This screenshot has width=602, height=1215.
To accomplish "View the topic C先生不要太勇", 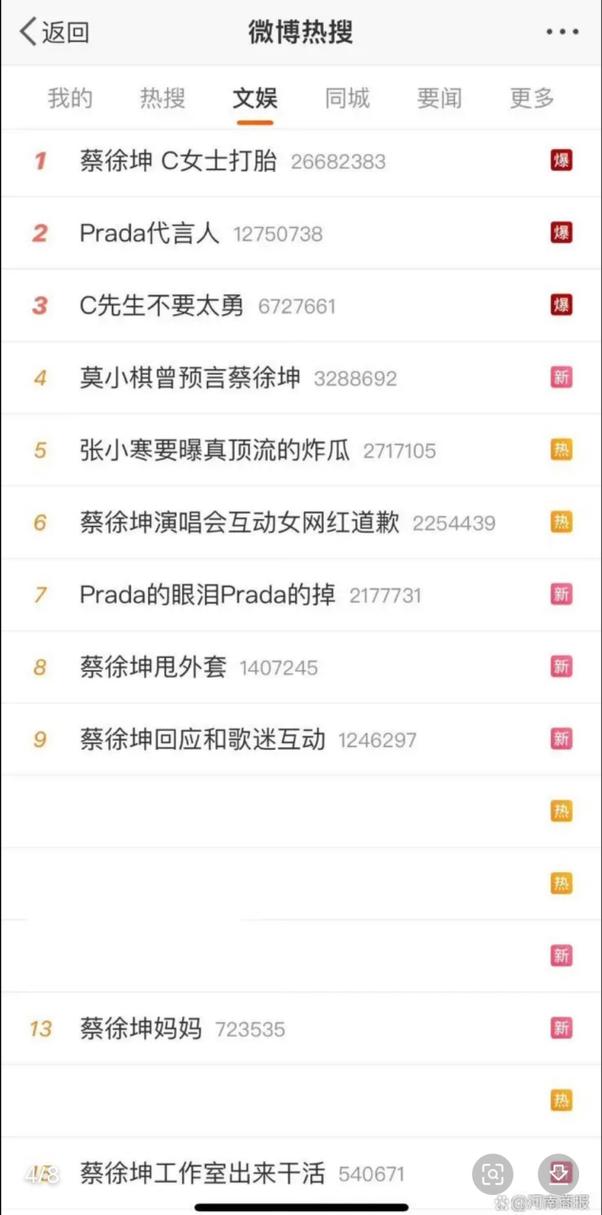I will click(301, 305).
